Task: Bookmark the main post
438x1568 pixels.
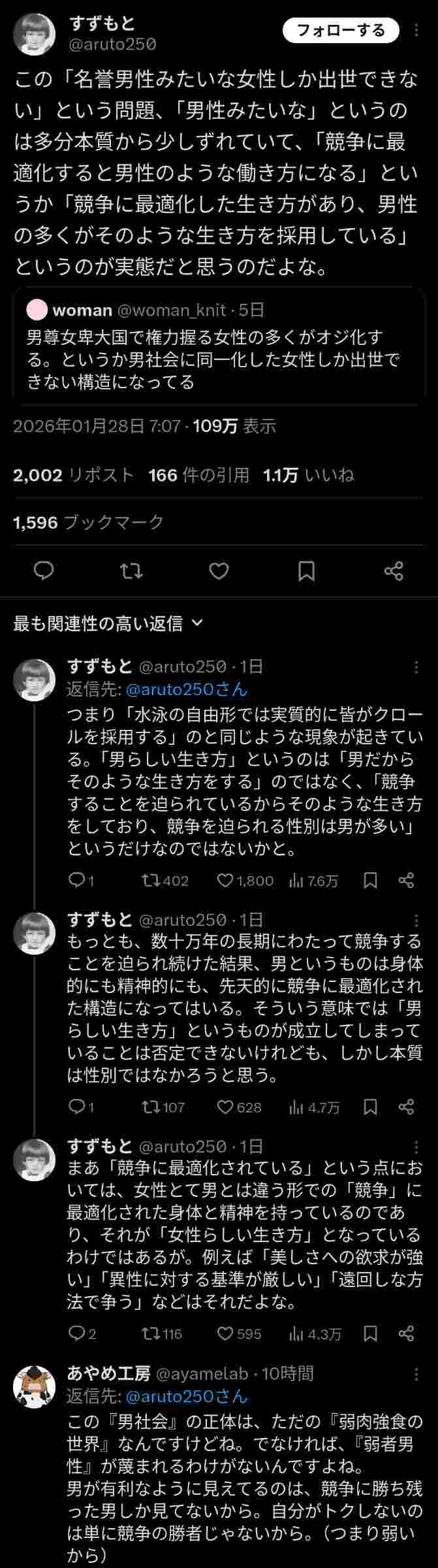Action: pyautogui.click(x=306, y=571)
